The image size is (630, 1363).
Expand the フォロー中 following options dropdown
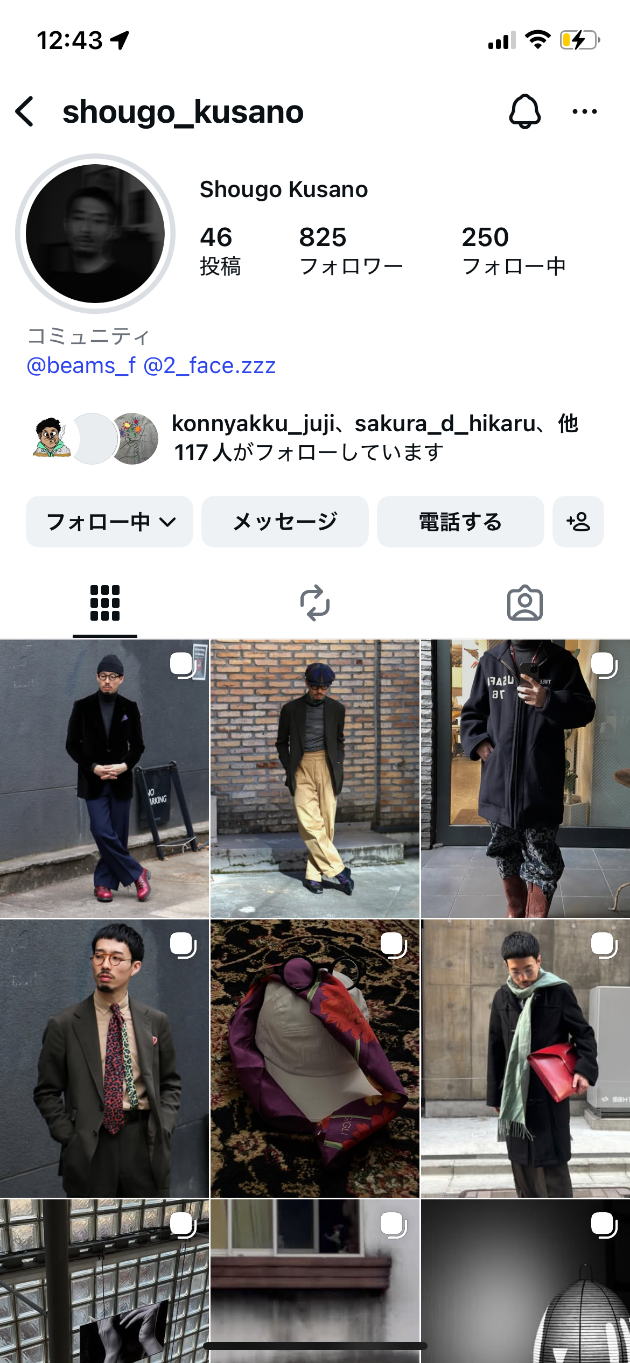pyautogui.click(x=110, y=521)
